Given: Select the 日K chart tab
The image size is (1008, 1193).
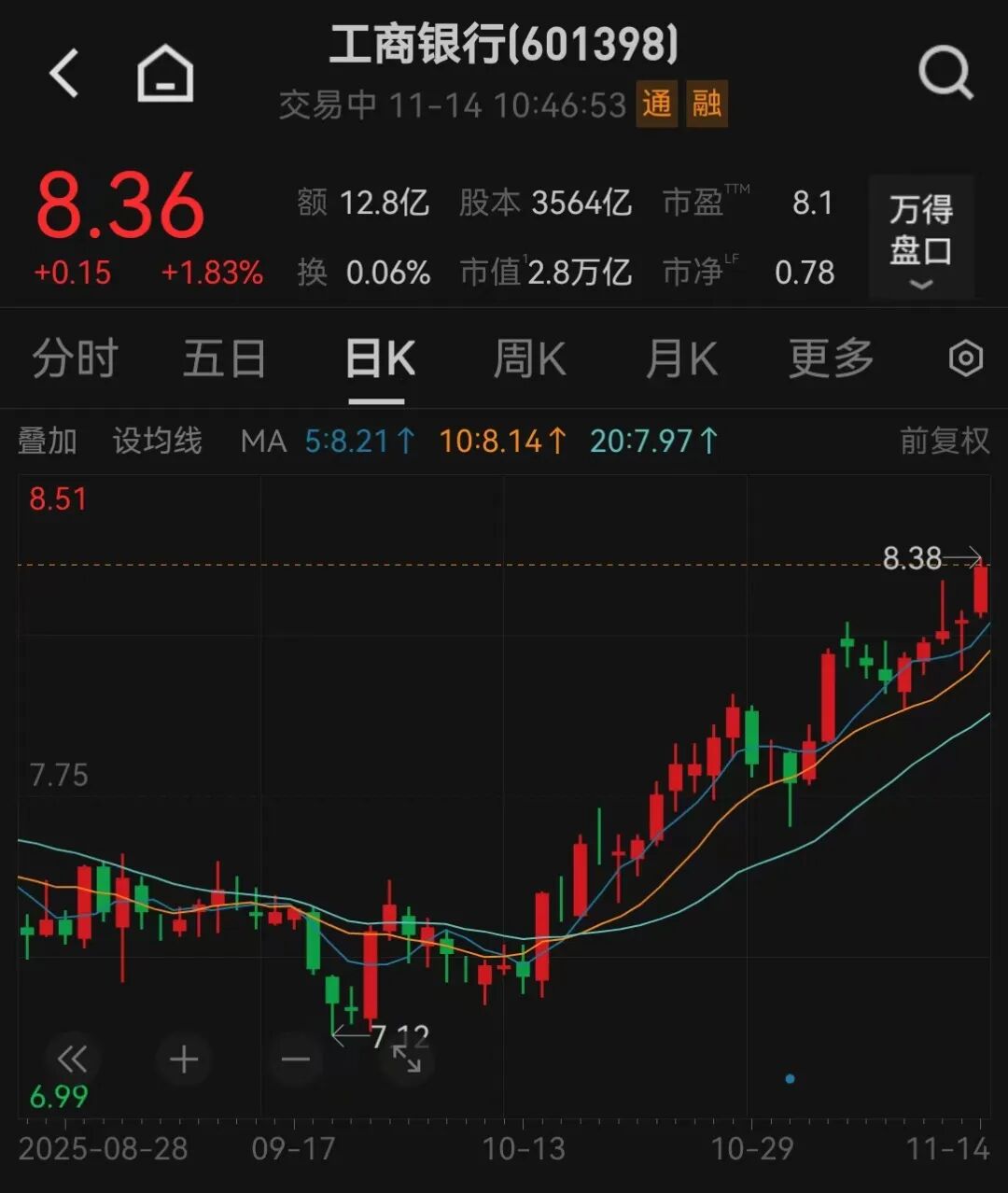Looking at the screenshot, I should 379,359.
